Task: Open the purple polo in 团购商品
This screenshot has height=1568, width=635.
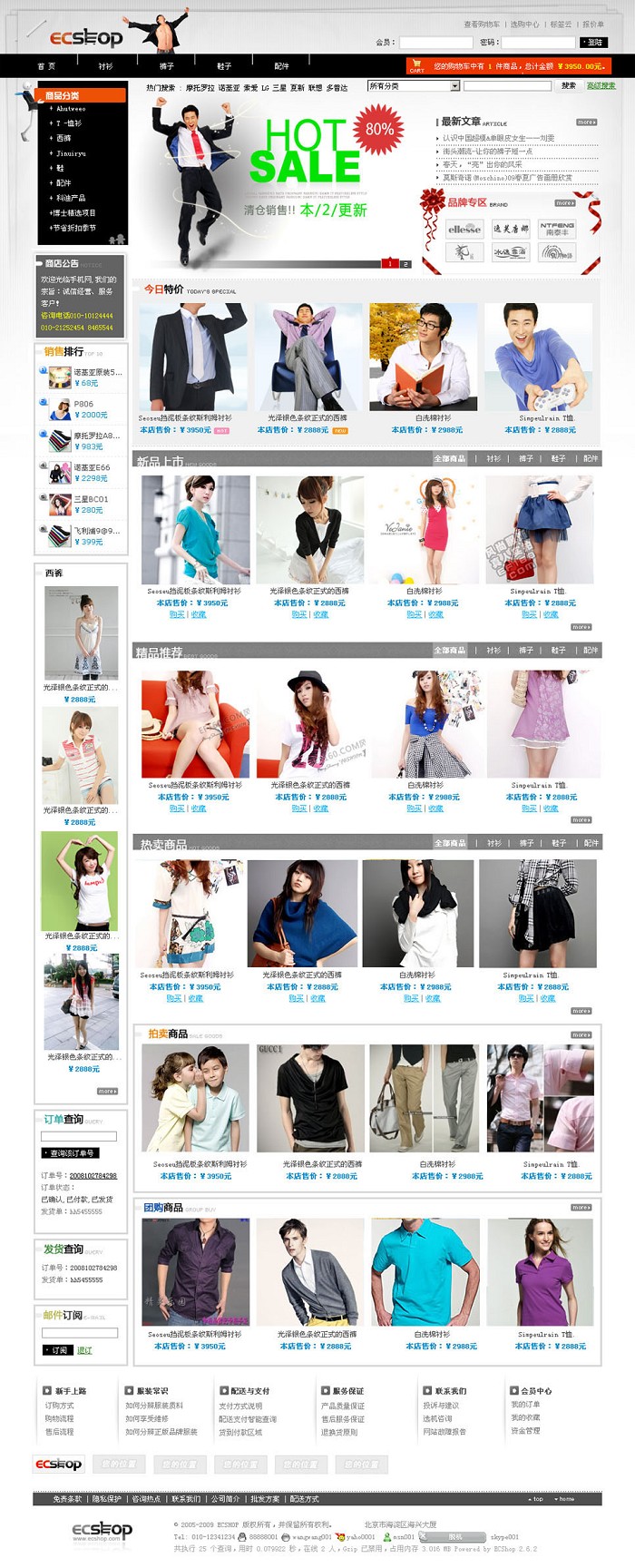Action: [x=540, y=1272]
